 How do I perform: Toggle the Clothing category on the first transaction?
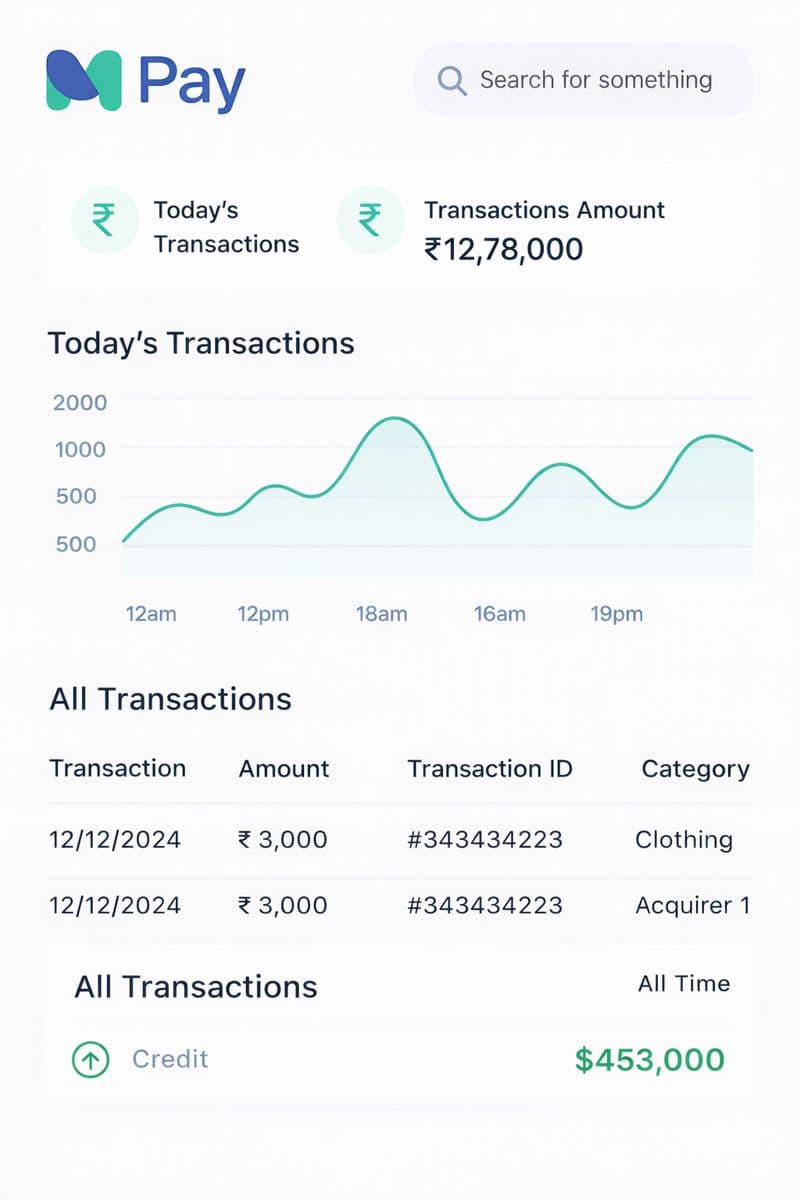[x=684, y=840]
